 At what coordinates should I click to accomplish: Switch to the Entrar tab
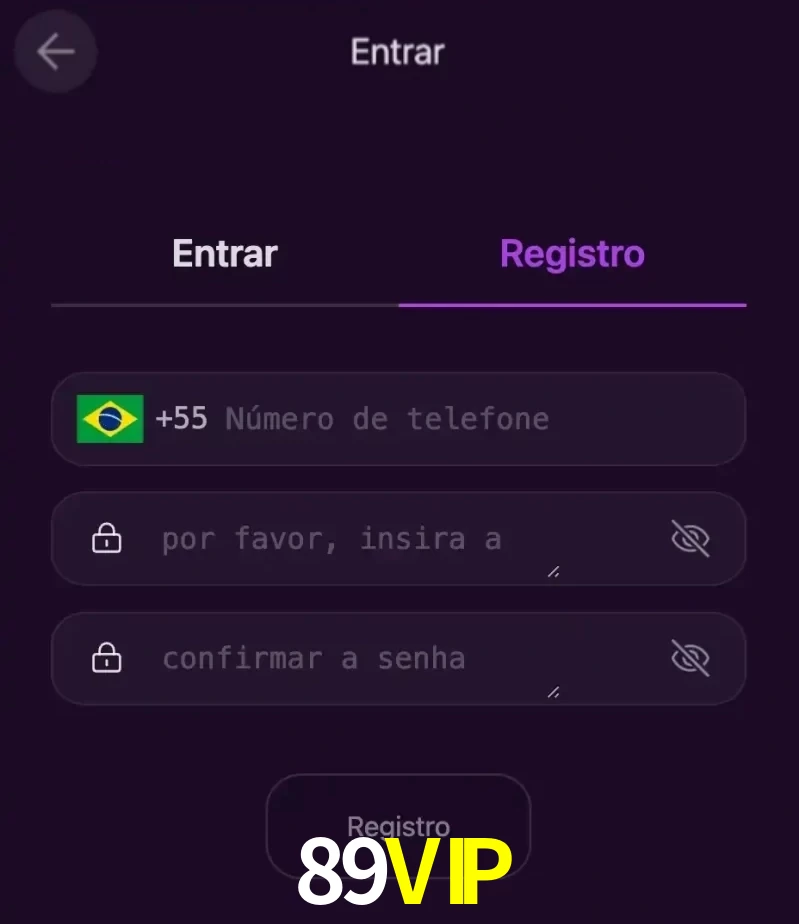click(x=224, y=253)
